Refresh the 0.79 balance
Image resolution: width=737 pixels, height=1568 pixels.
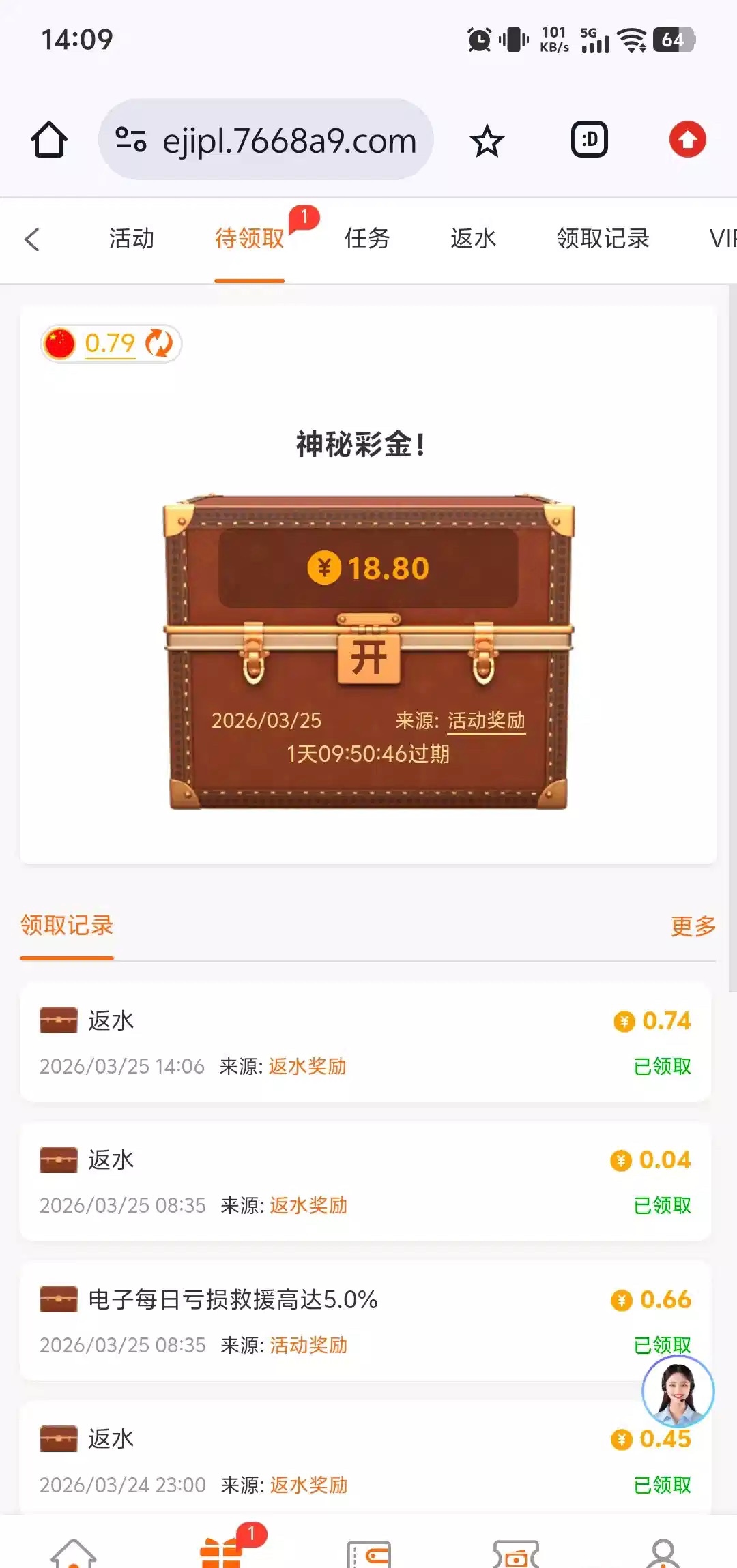coord(160,343)
